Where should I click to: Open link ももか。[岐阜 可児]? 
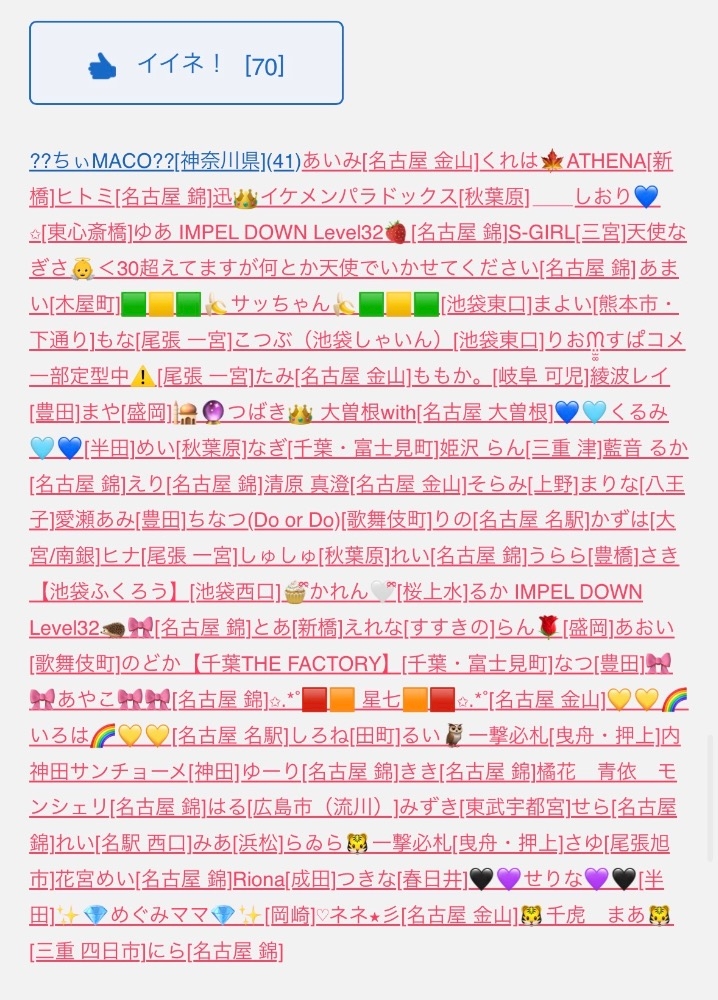[501, 376]
